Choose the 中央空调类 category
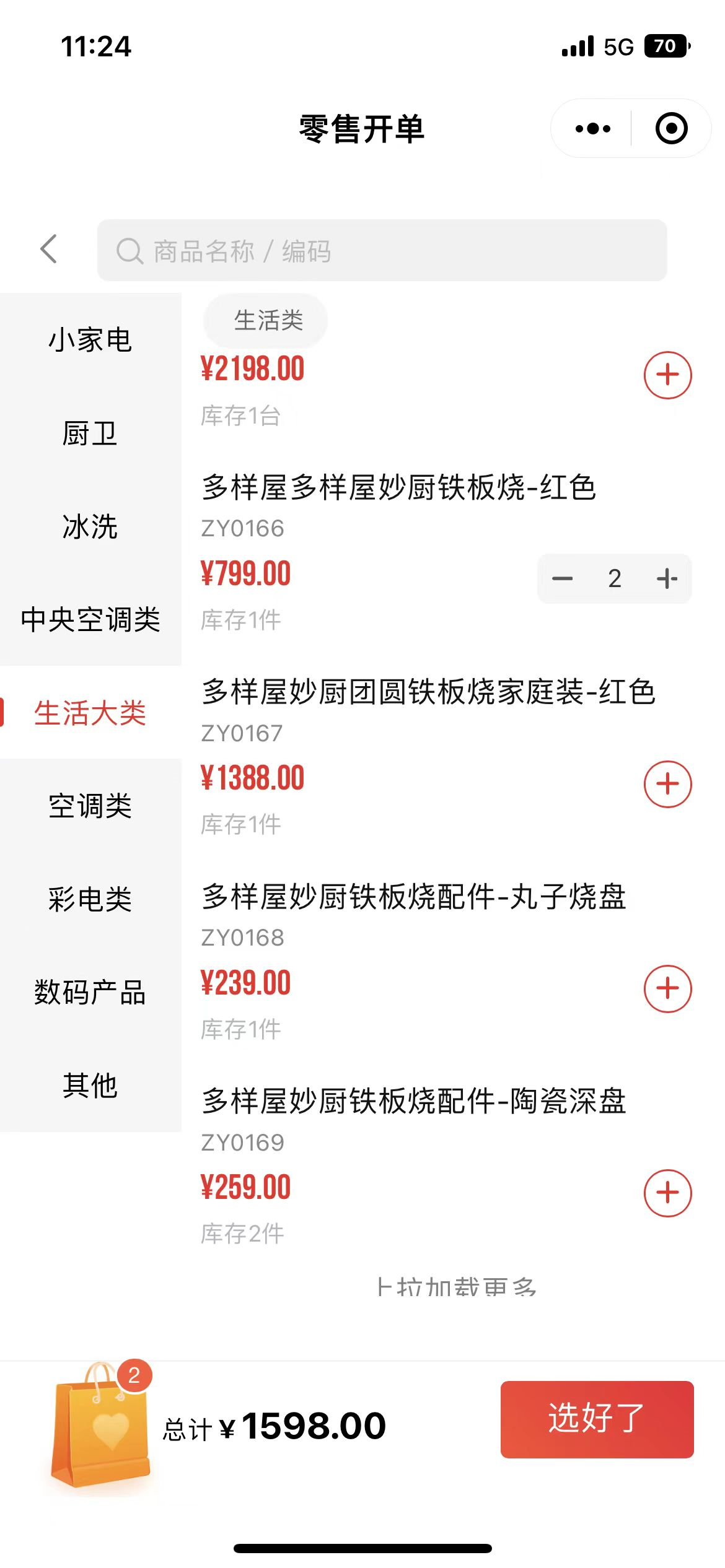Viewport: 725px width, 1568px height. pyautogui.click(x=90, y=619)
